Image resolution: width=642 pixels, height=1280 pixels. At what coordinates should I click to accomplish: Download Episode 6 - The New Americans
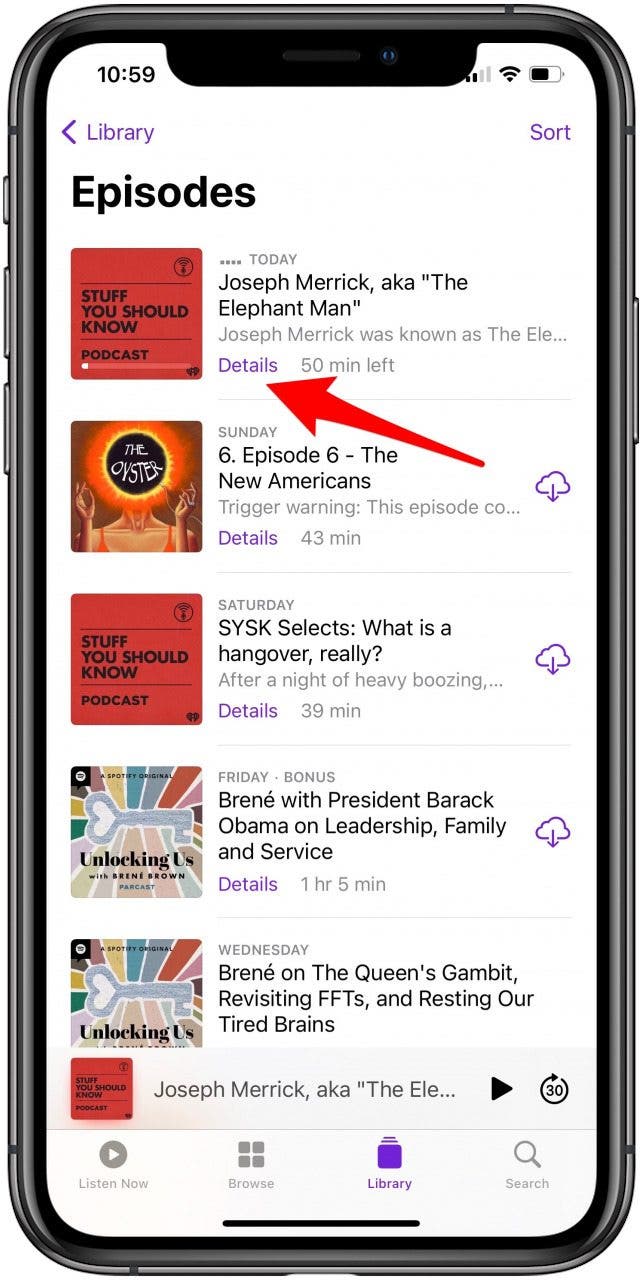pyautogui.click(x=552, y=487)
